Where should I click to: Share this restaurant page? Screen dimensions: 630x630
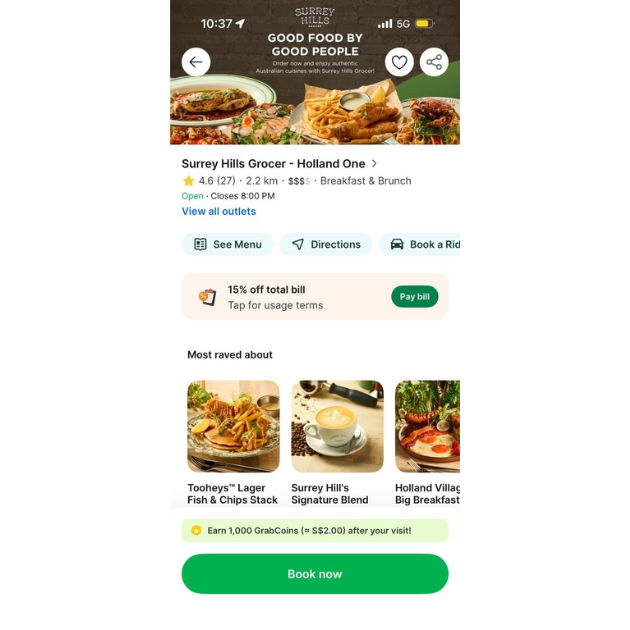tap(434, 62)
